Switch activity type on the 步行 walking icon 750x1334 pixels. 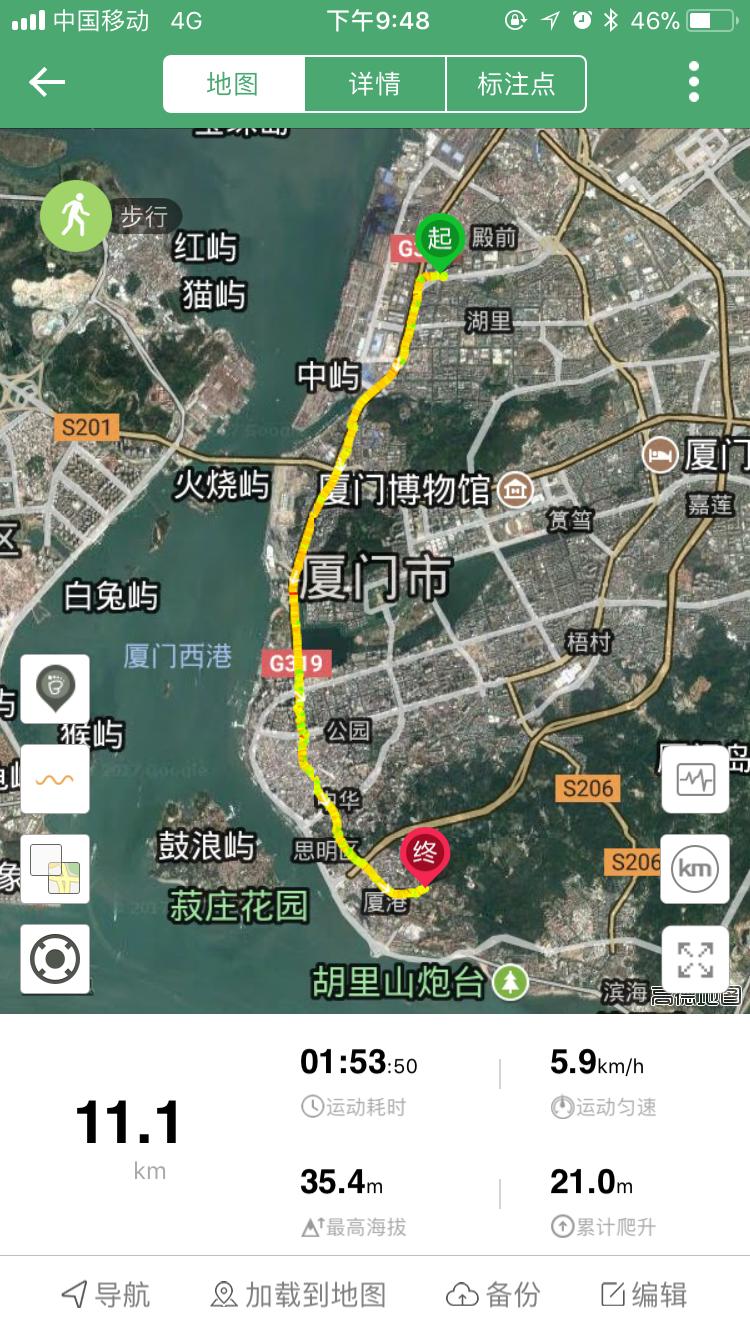pyautogui.click(x=74, y=216)
